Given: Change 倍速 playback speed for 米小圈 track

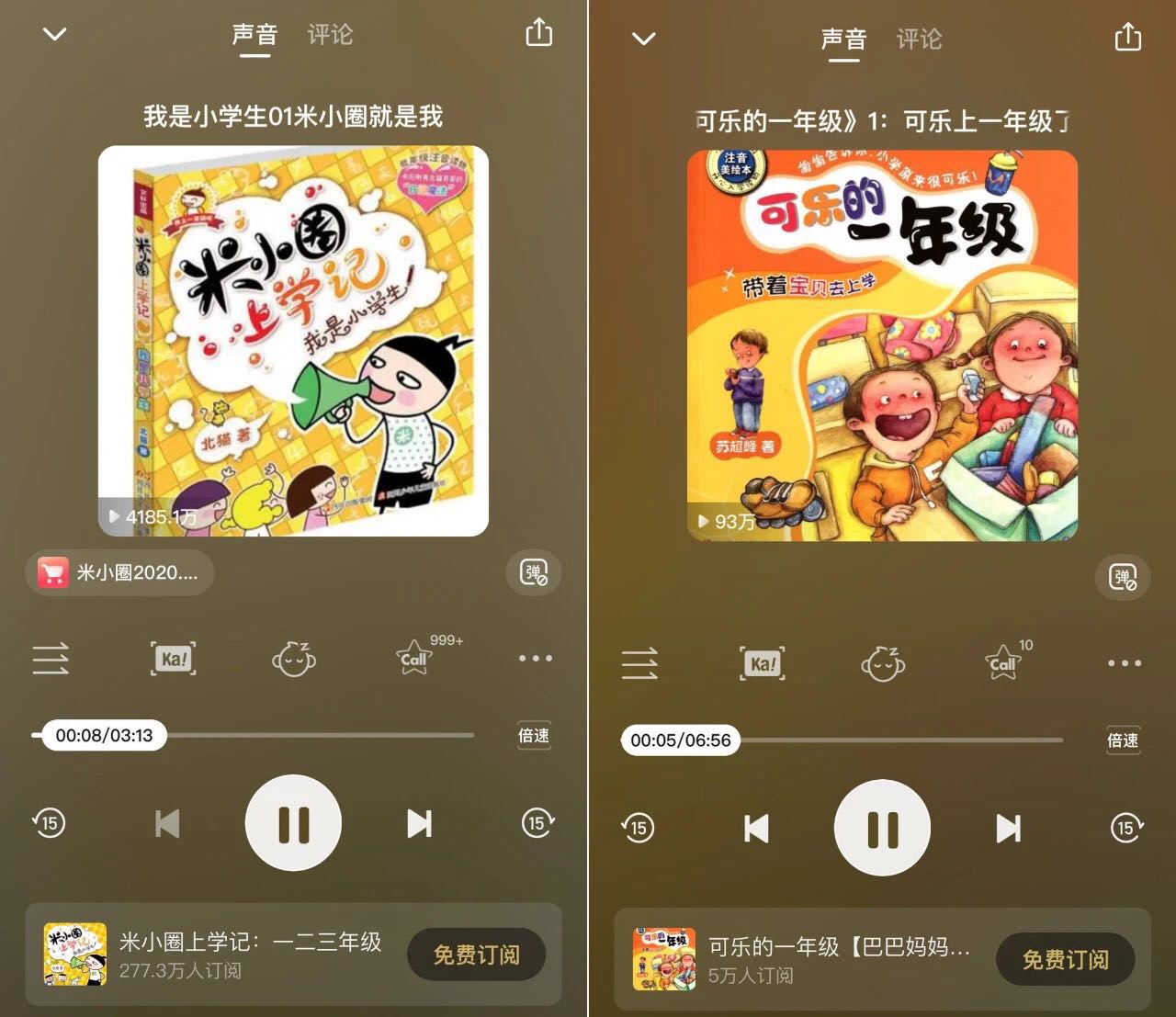Looking at the screenshot, I should 533,735.
